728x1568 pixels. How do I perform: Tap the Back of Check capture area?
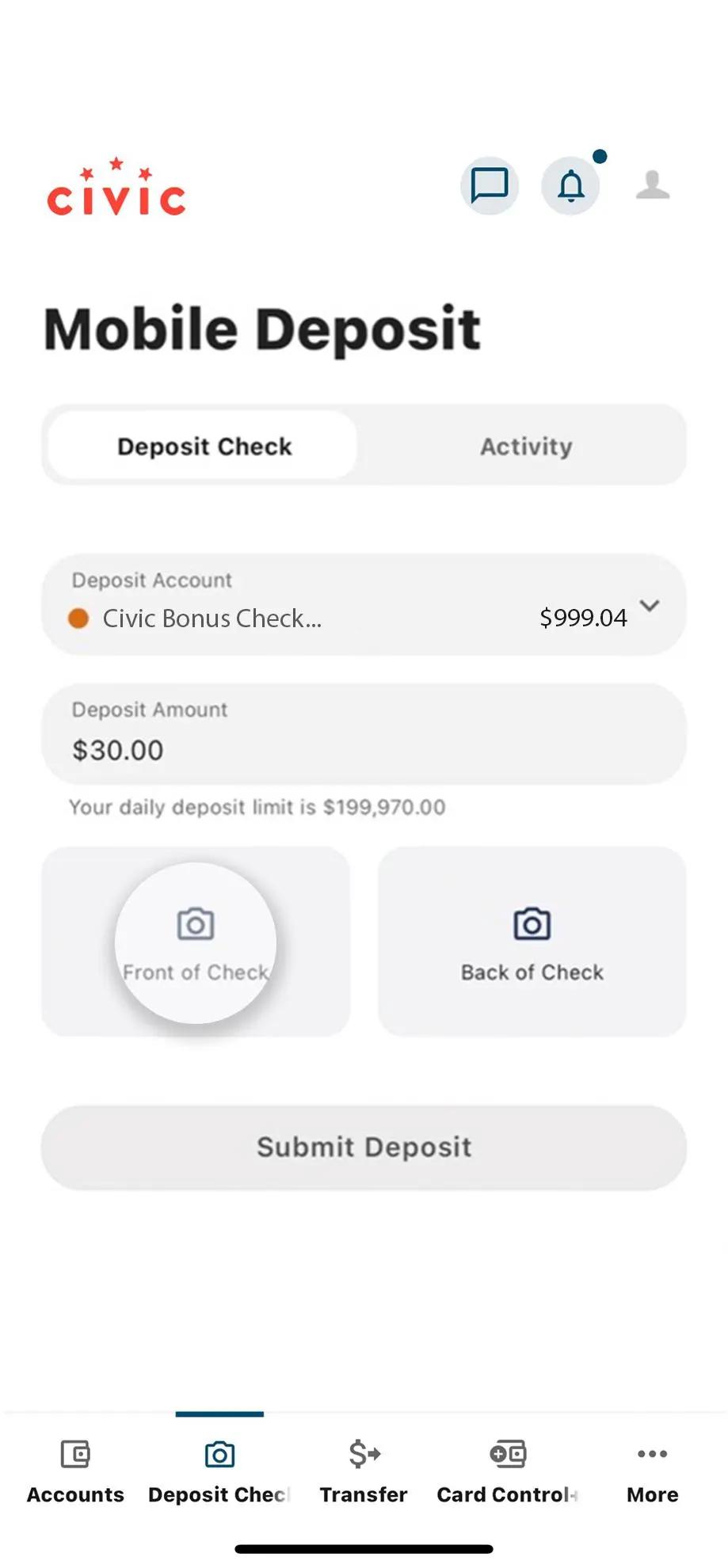click(x=532, y=942)
